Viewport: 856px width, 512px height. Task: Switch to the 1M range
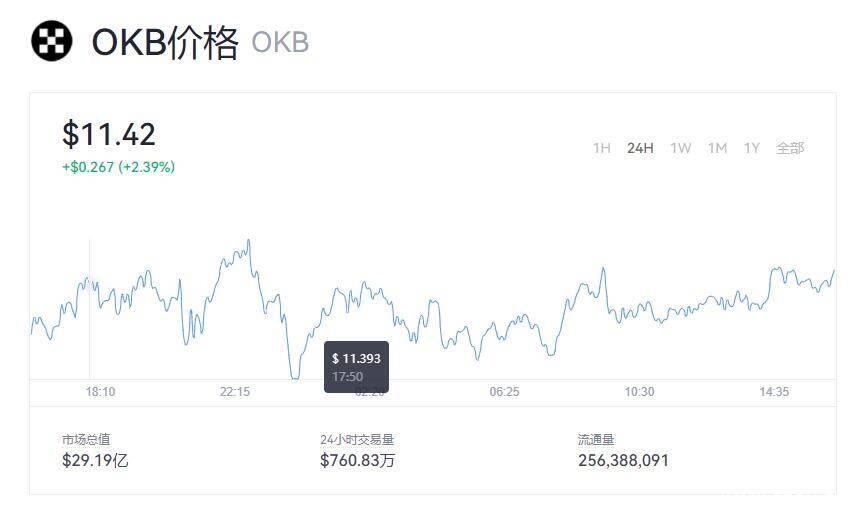coord(717,148)
